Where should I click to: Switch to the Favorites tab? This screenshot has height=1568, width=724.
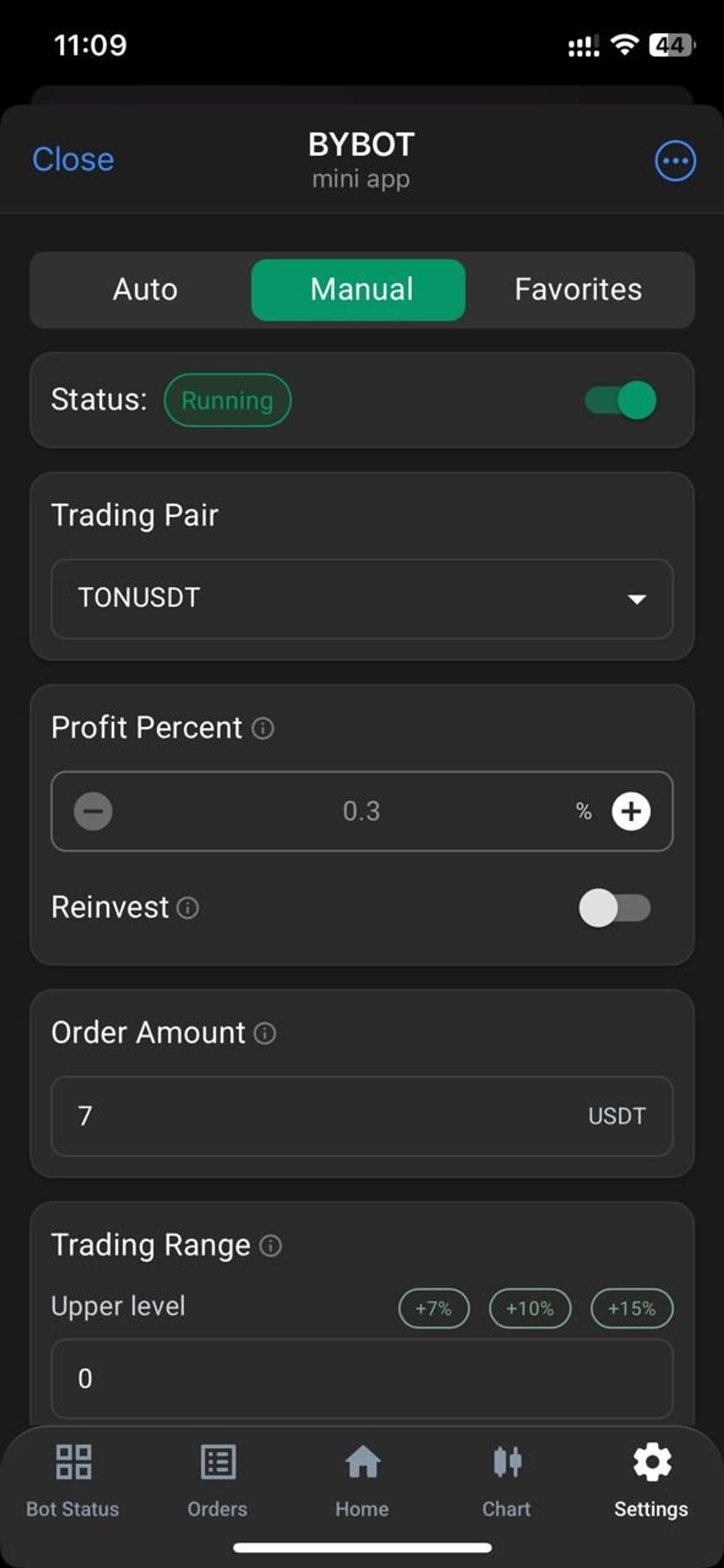point(578,290)
